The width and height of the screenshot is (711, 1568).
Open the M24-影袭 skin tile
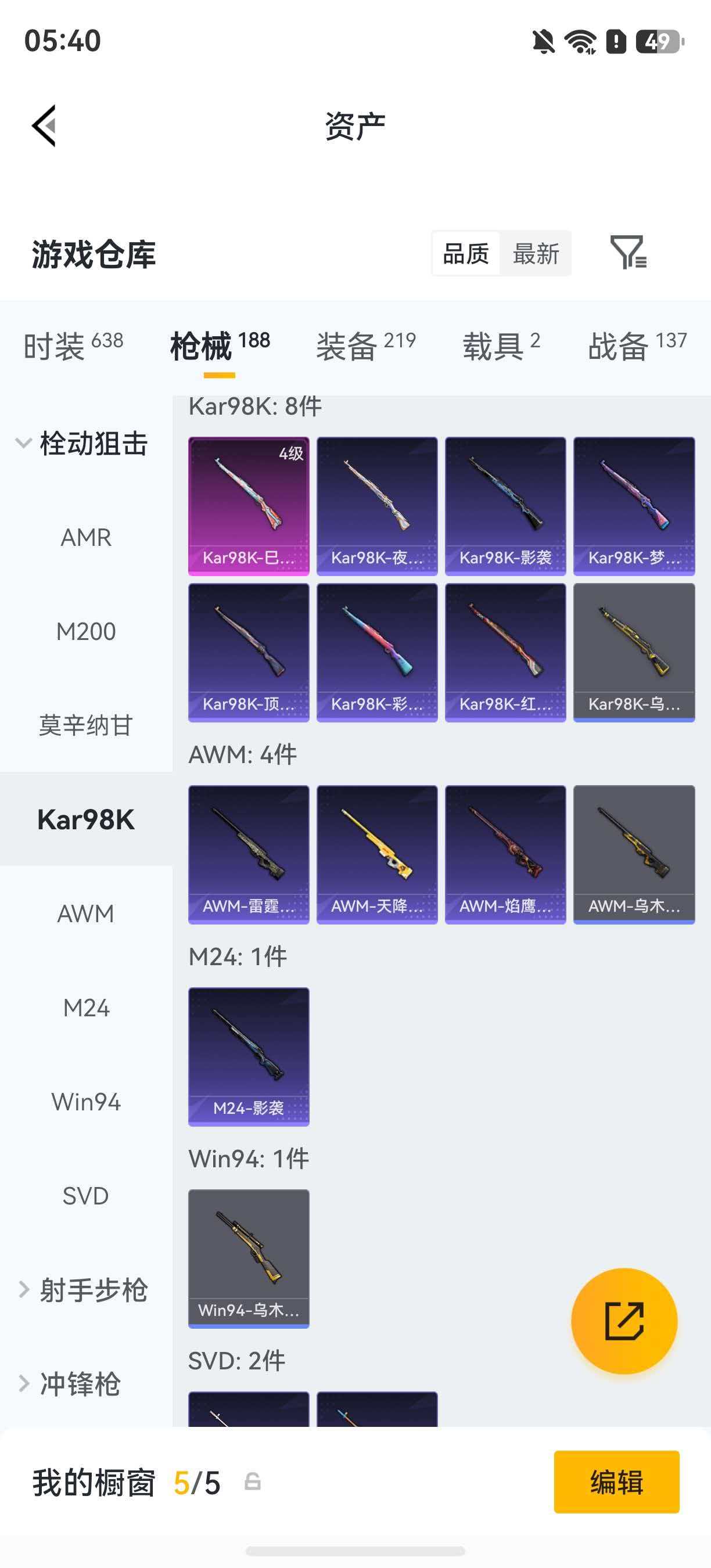(249, 1056)
